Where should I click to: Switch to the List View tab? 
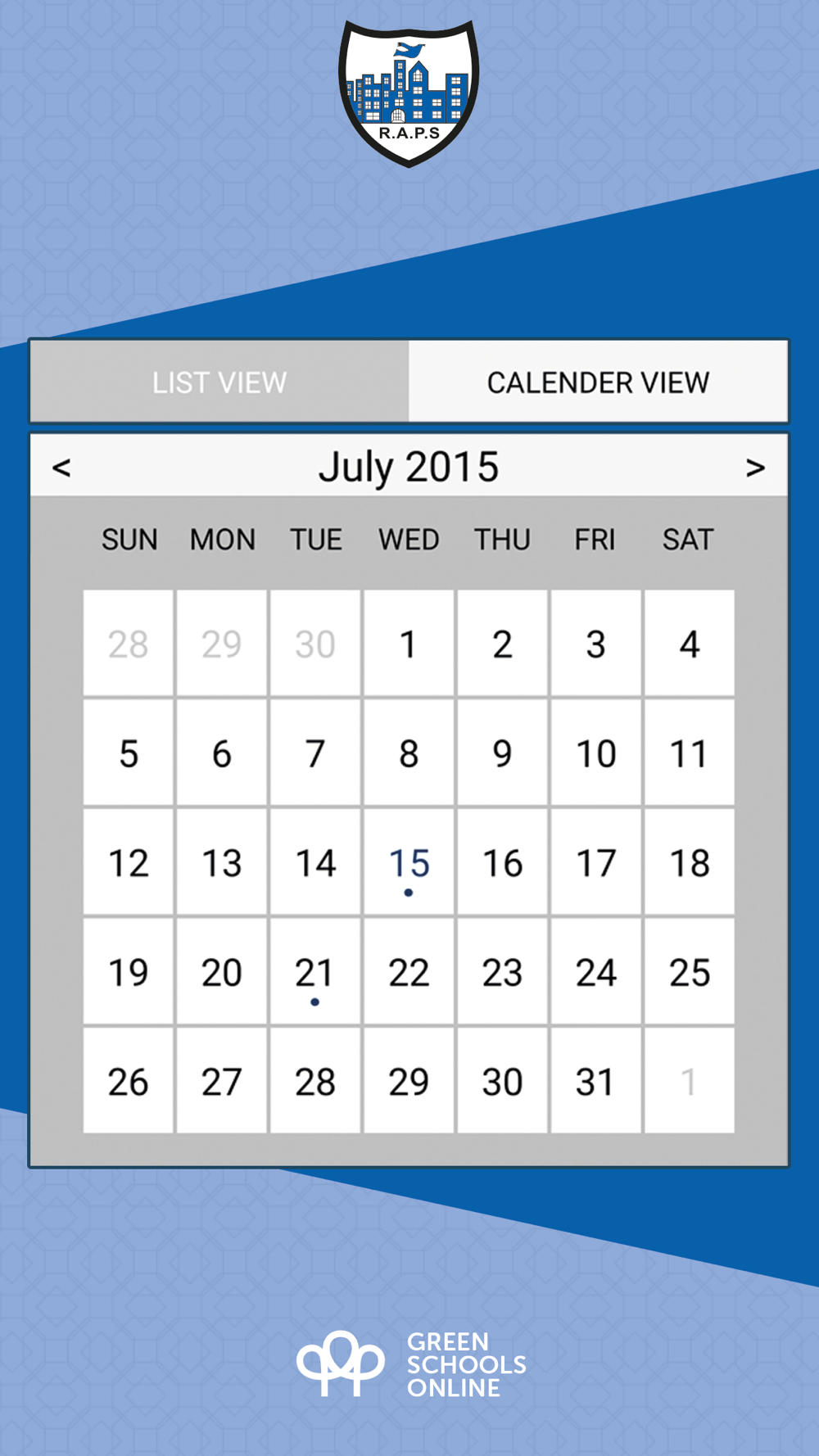219,382
